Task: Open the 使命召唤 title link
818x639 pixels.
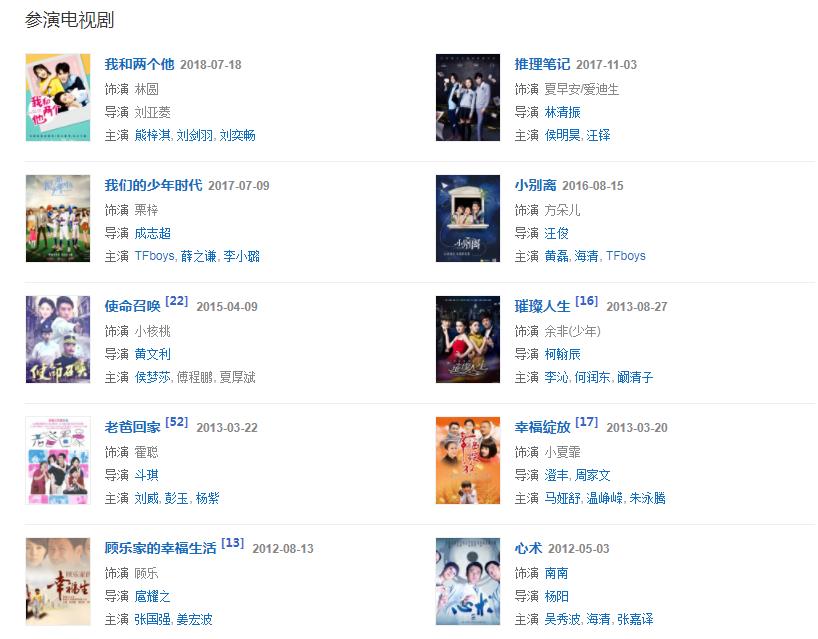Action: click(x=133, y=307)
